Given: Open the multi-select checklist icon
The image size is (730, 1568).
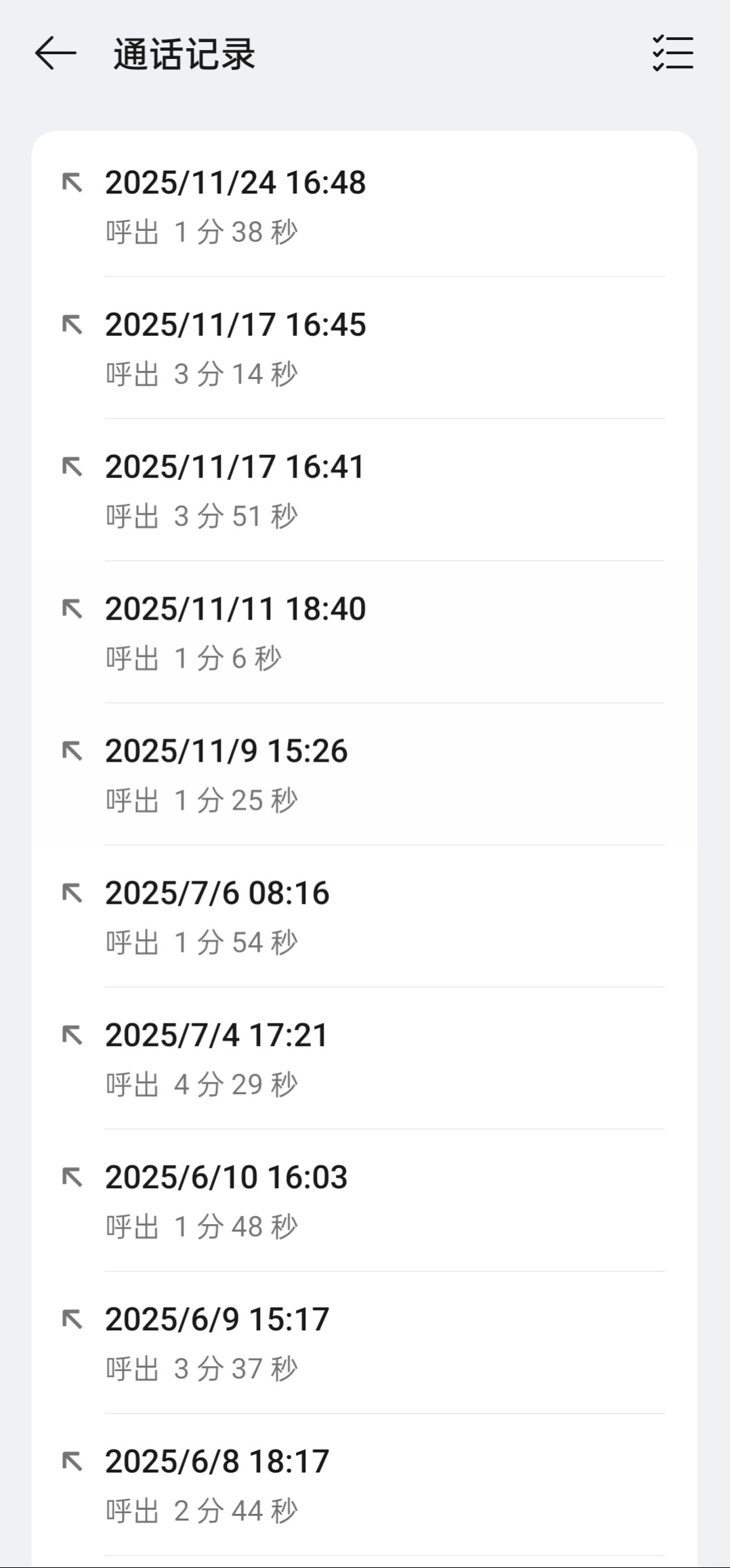Looking at the screenshot, I should [672, 53].
